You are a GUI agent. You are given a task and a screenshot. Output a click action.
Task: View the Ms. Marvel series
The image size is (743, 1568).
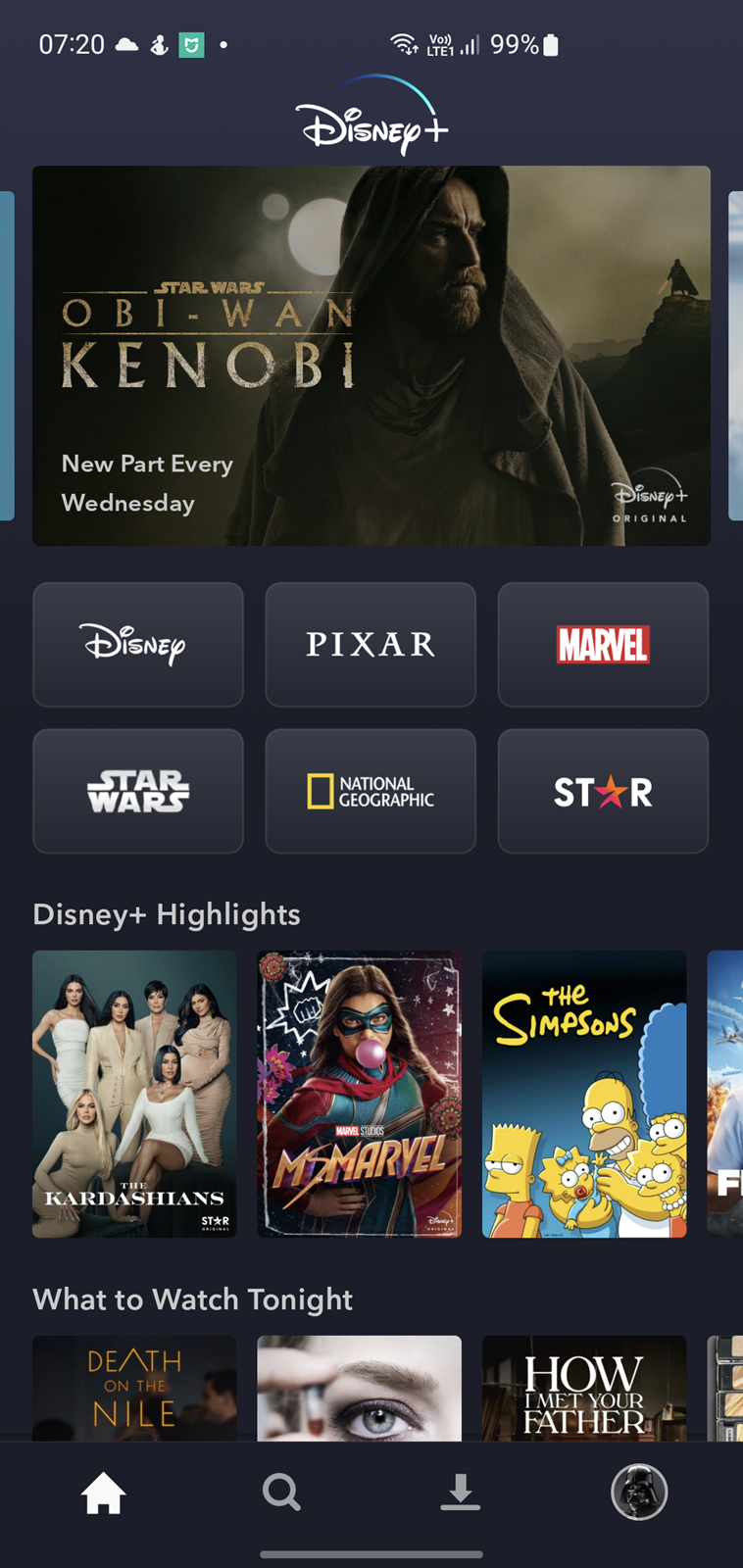(359, 1094)
